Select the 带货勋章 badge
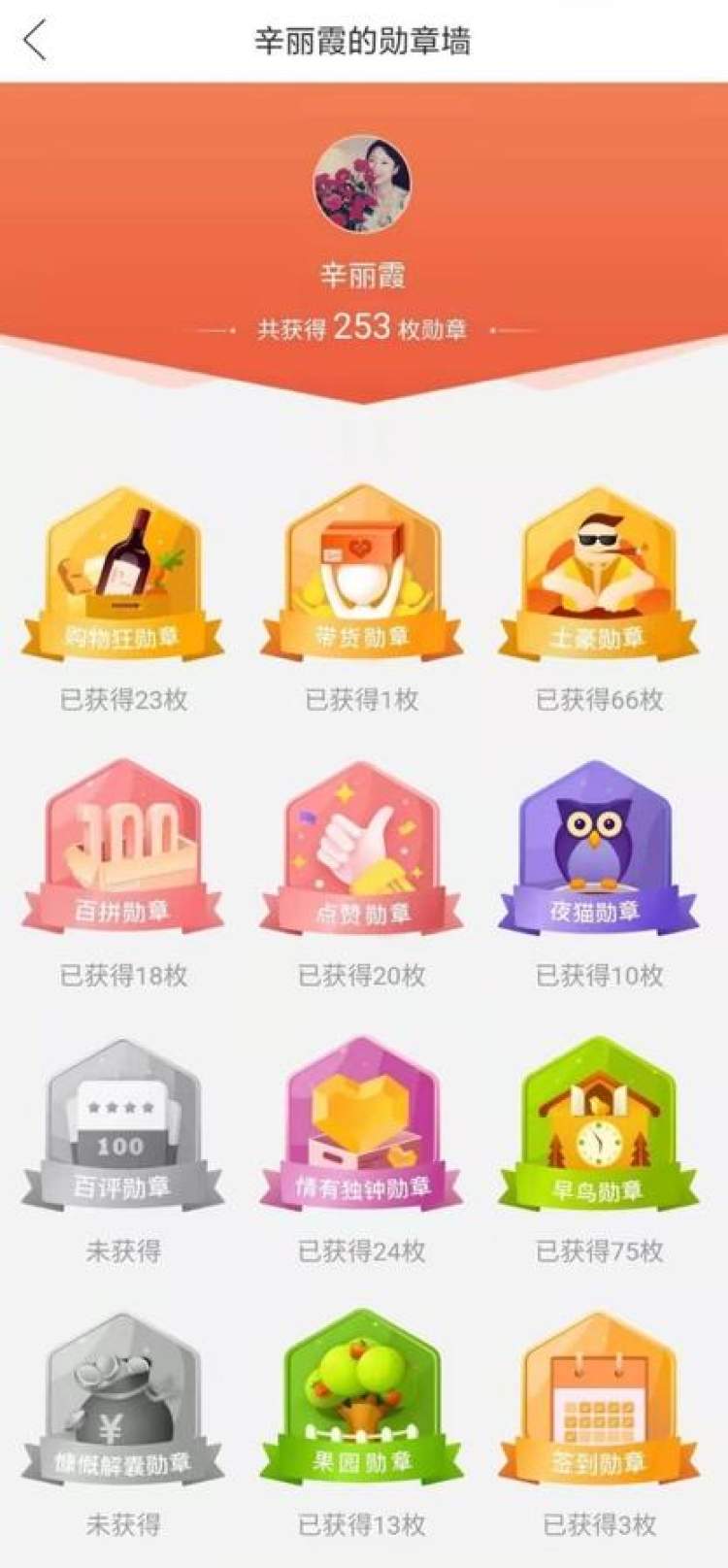 point(361,578)
